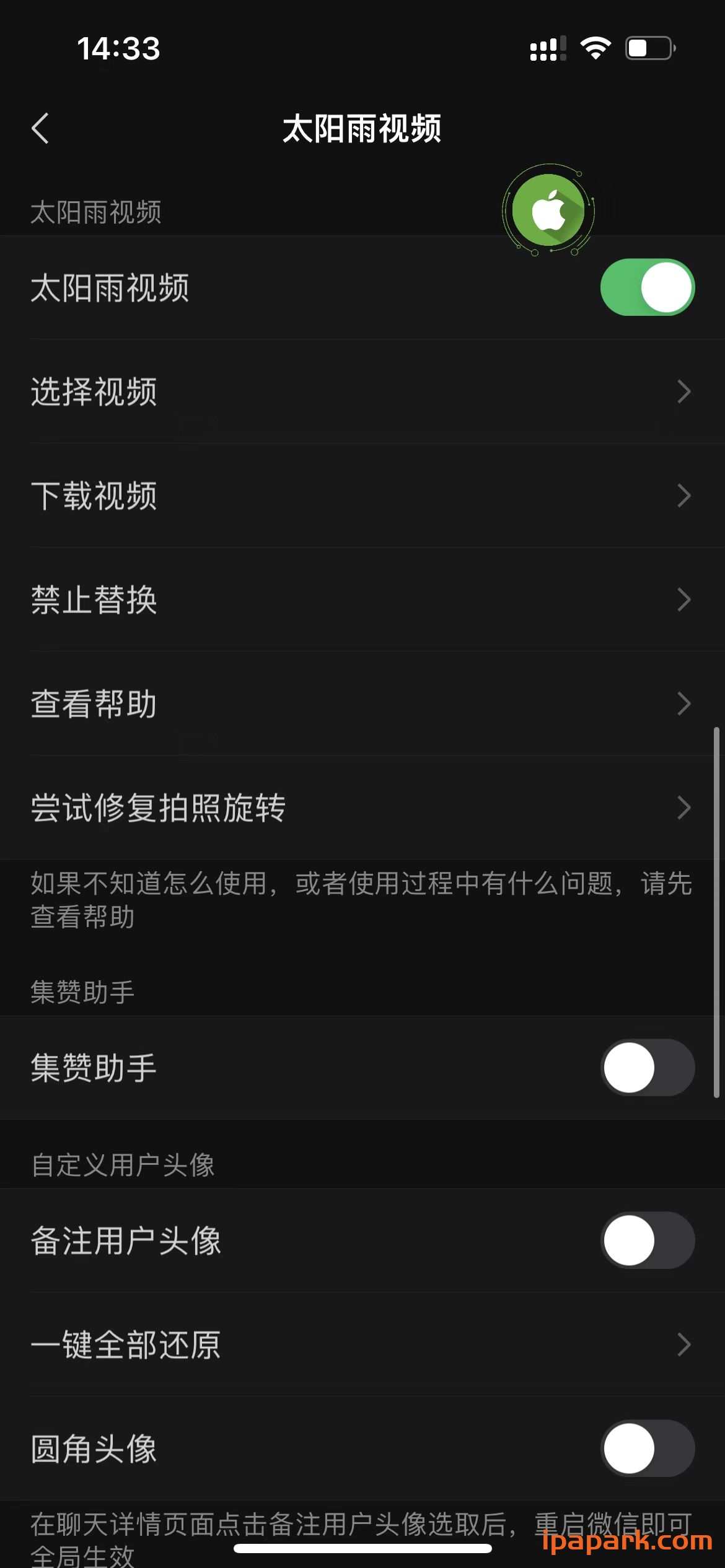
Task: Enable 圆角头像 rounded avatars
Action: [647, 1449]
